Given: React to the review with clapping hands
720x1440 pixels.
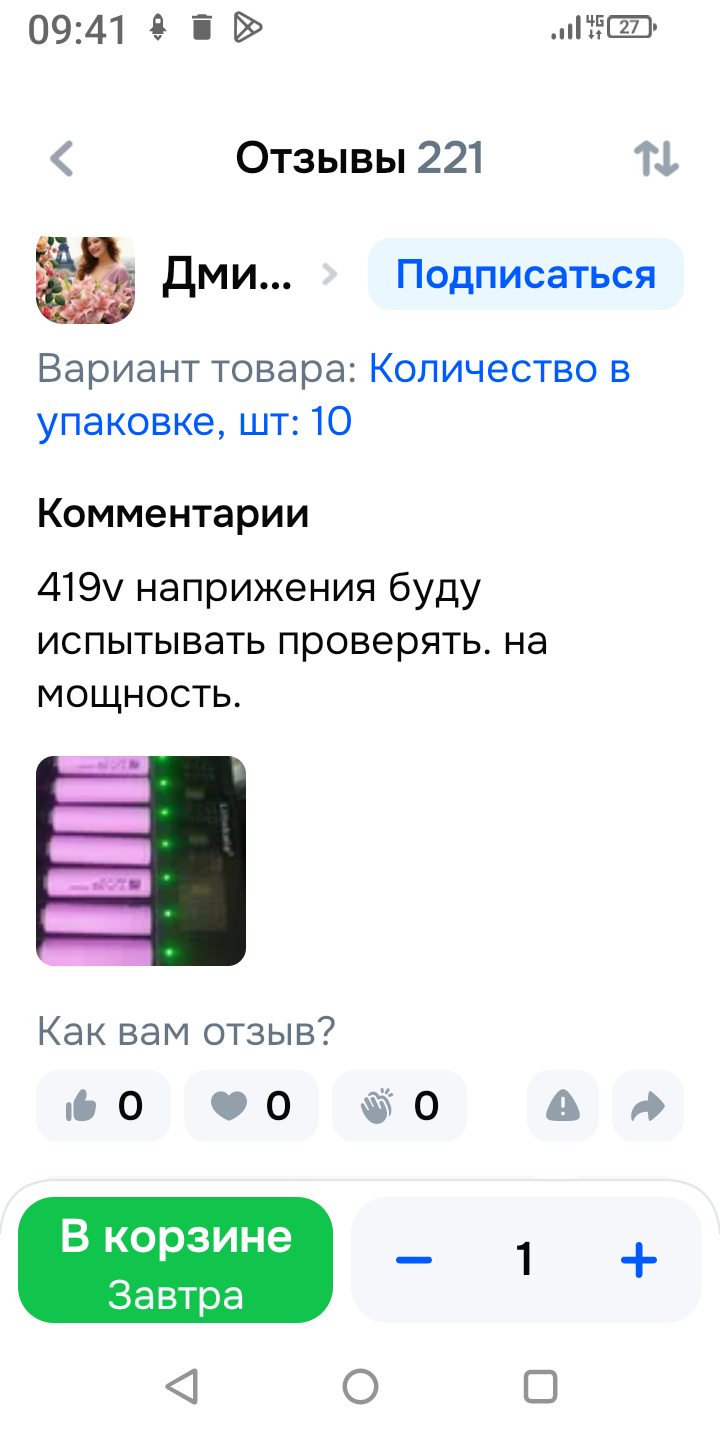Looking at the screenshot, I should coord(399,1106).
